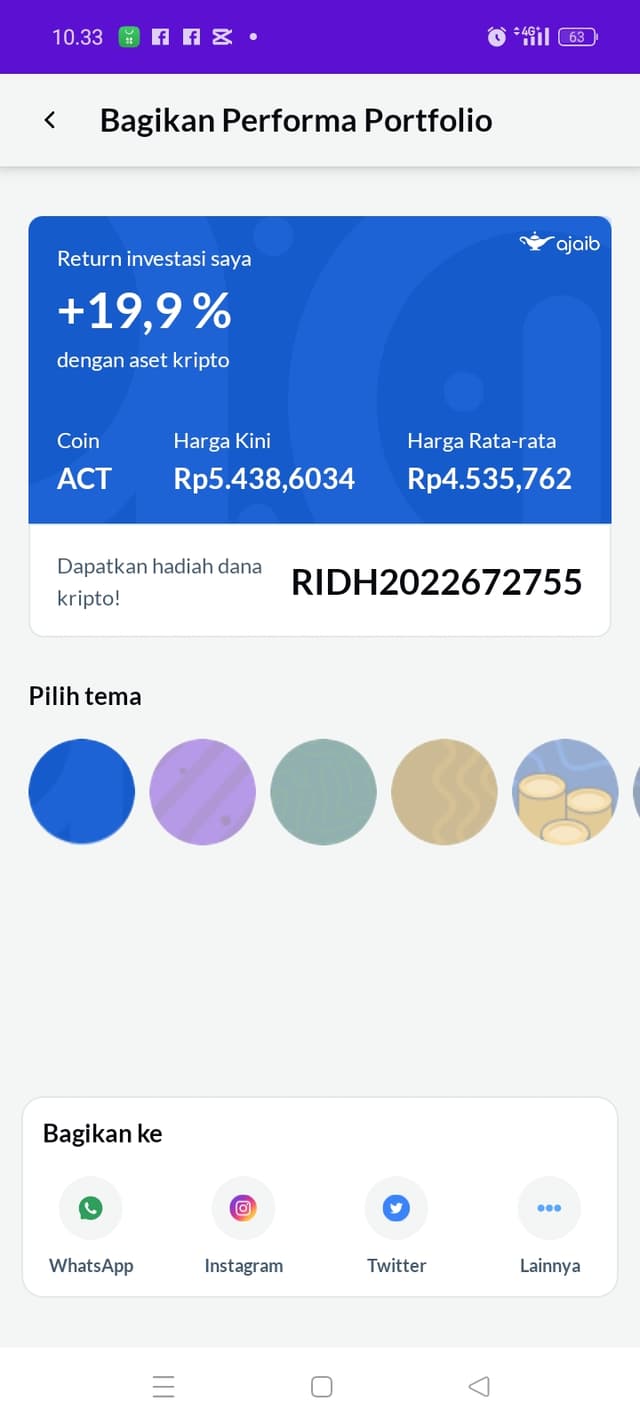Select the blue theme swatch

(82, 792)
